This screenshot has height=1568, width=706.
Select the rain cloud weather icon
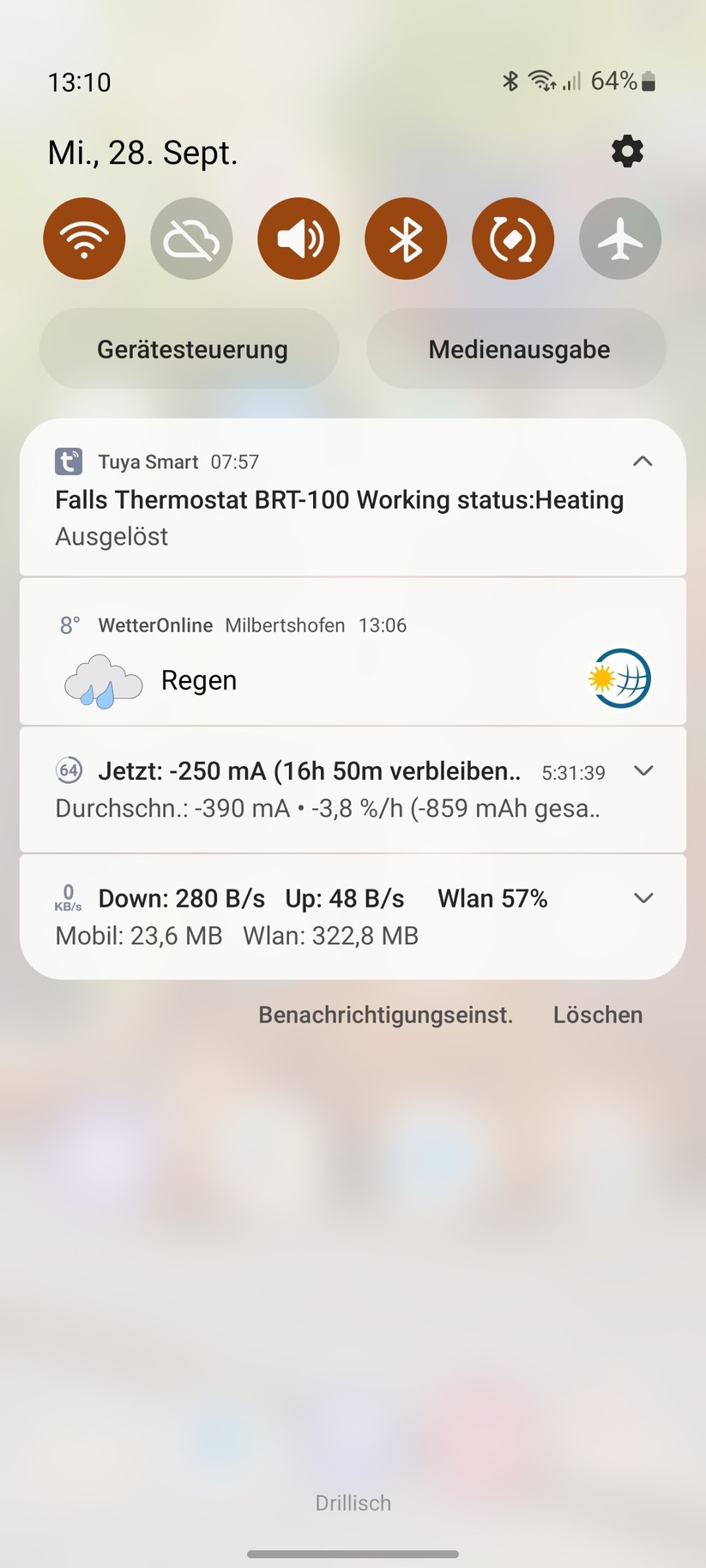pyautogui.click(x=102, y=680)
